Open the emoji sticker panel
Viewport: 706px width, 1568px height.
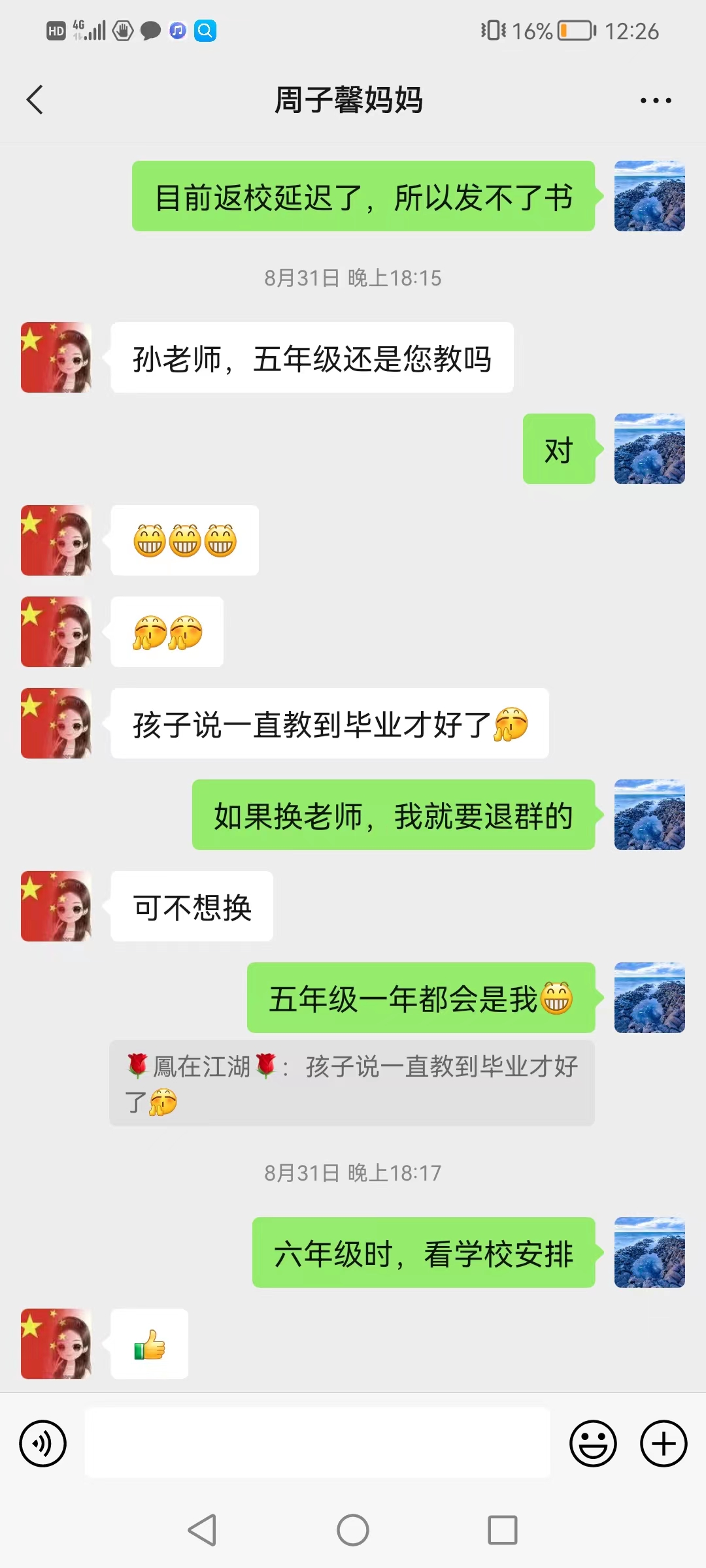pos(593,1443)
